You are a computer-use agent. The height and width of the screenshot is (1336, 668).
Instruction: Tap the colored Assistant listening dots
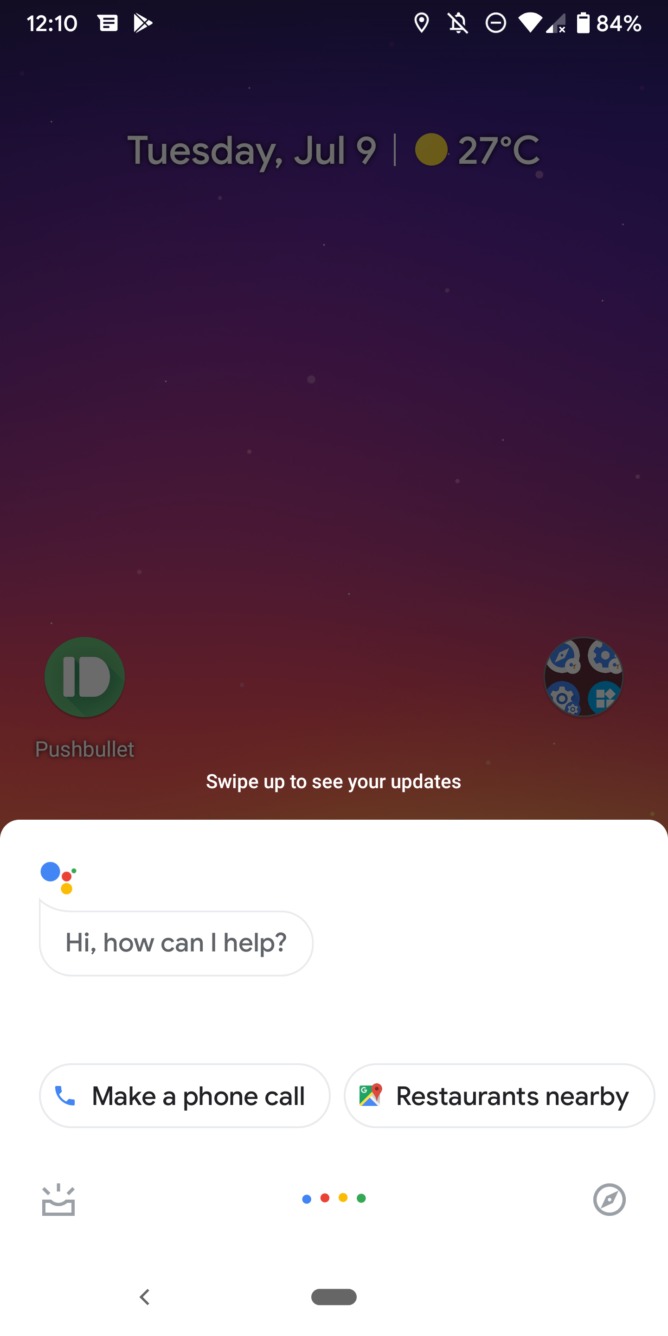(334, 1198)
